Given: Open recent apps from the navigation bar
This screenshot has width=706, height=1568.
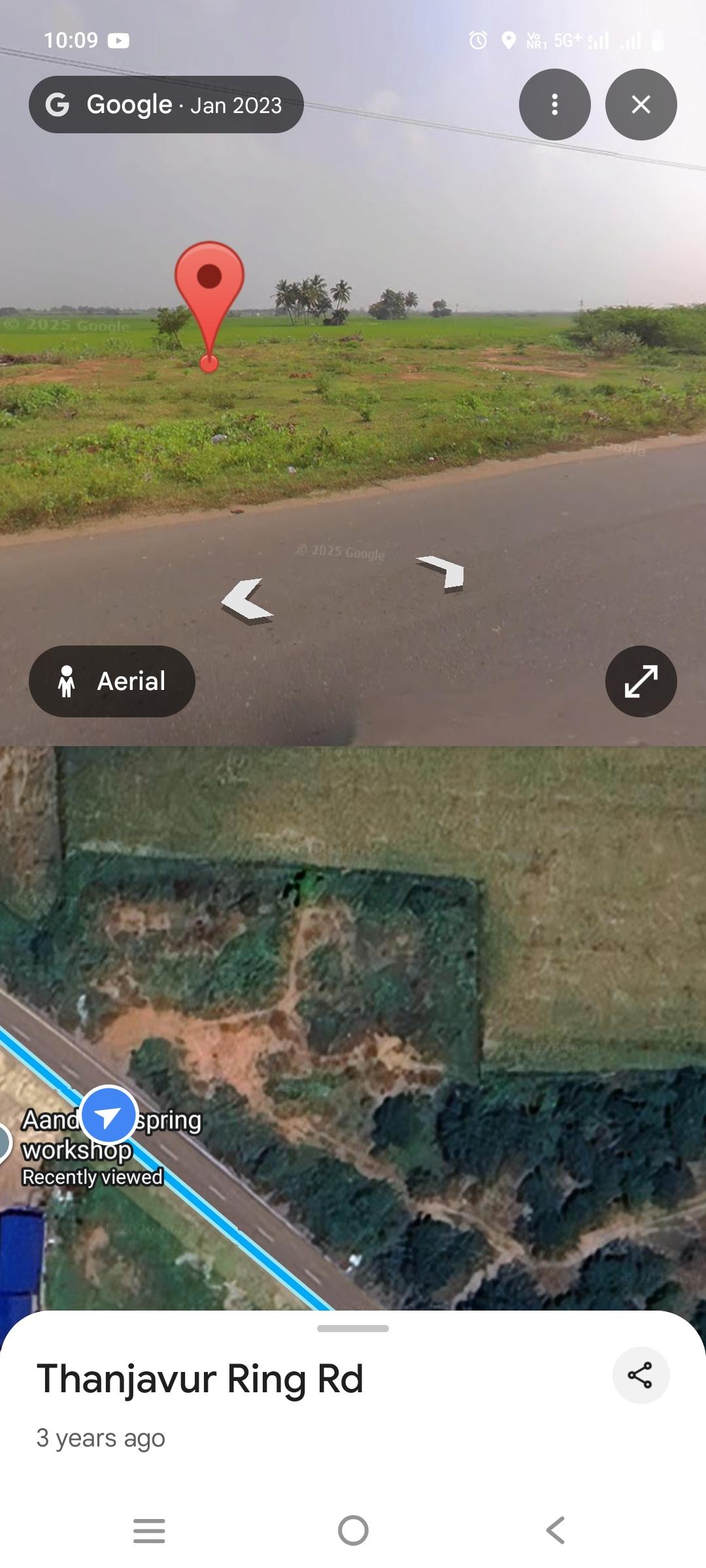Looking at the screenshot, I should 149,1530.
